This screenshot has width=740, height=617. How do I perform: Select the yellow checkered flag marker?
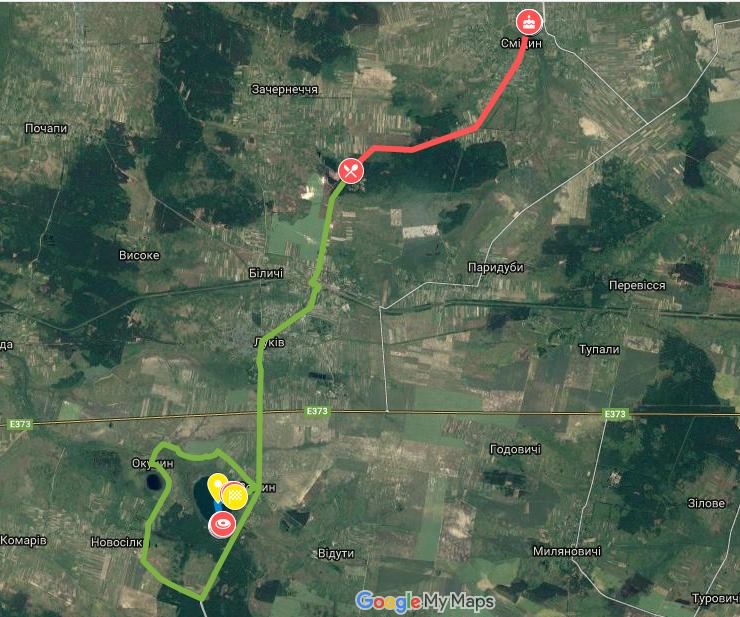click(x=235, y=495)
